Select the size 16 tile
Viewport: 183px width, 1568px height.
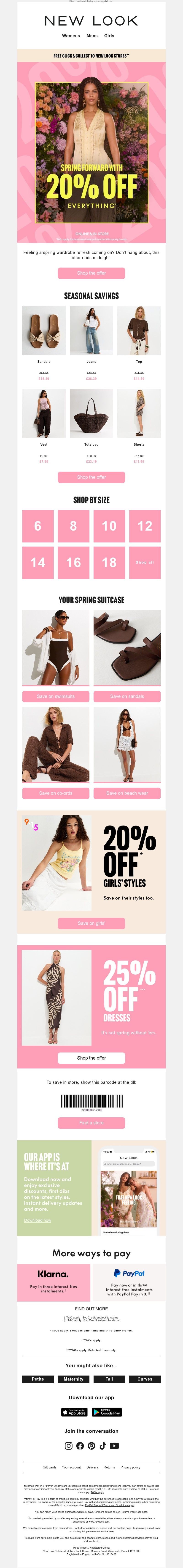[73, 563]
